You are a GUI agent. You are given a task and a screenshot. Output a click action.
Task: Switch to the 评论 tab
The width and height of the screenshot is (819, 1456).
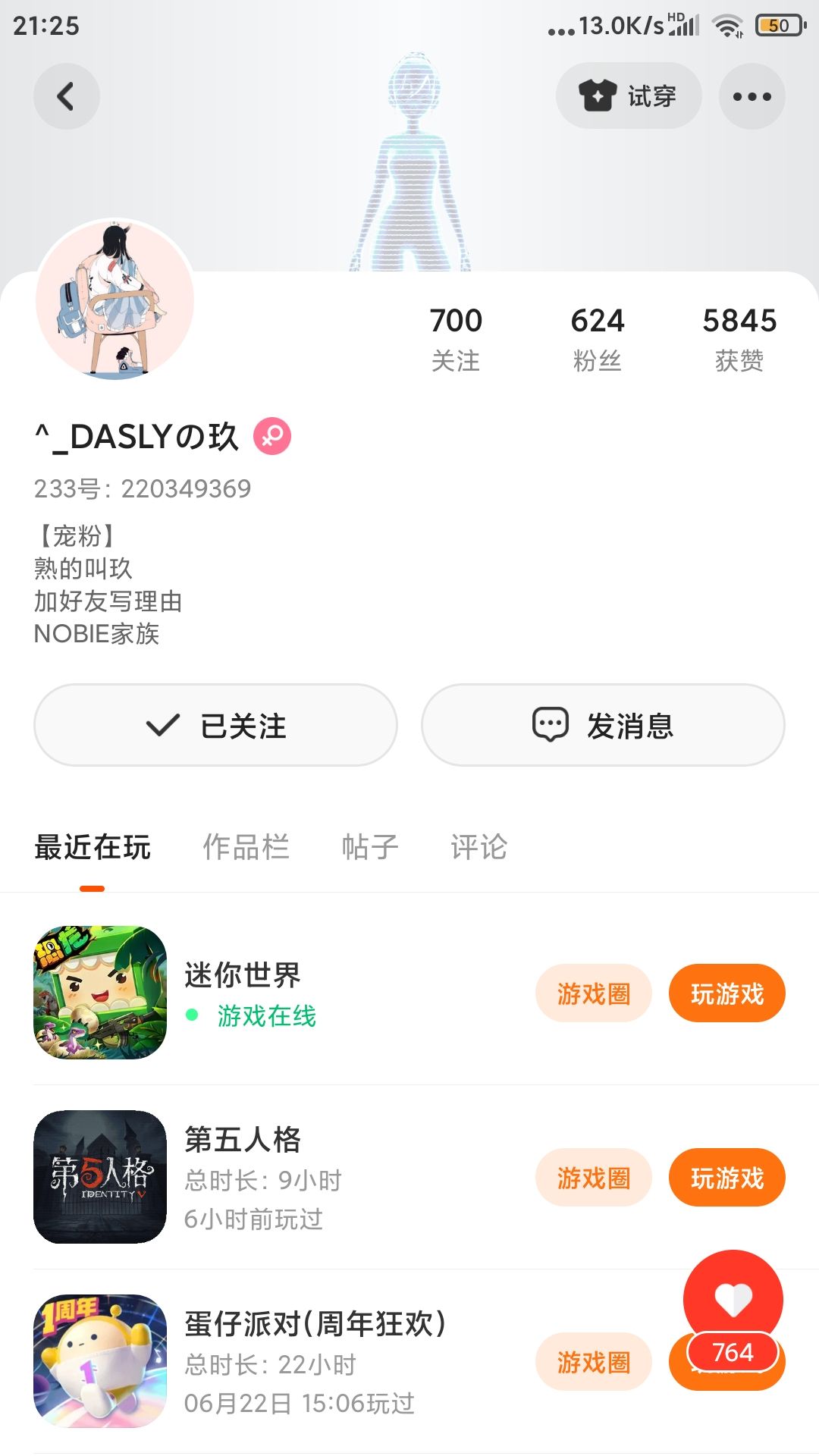pyautogui.click(x=479, y=847)
